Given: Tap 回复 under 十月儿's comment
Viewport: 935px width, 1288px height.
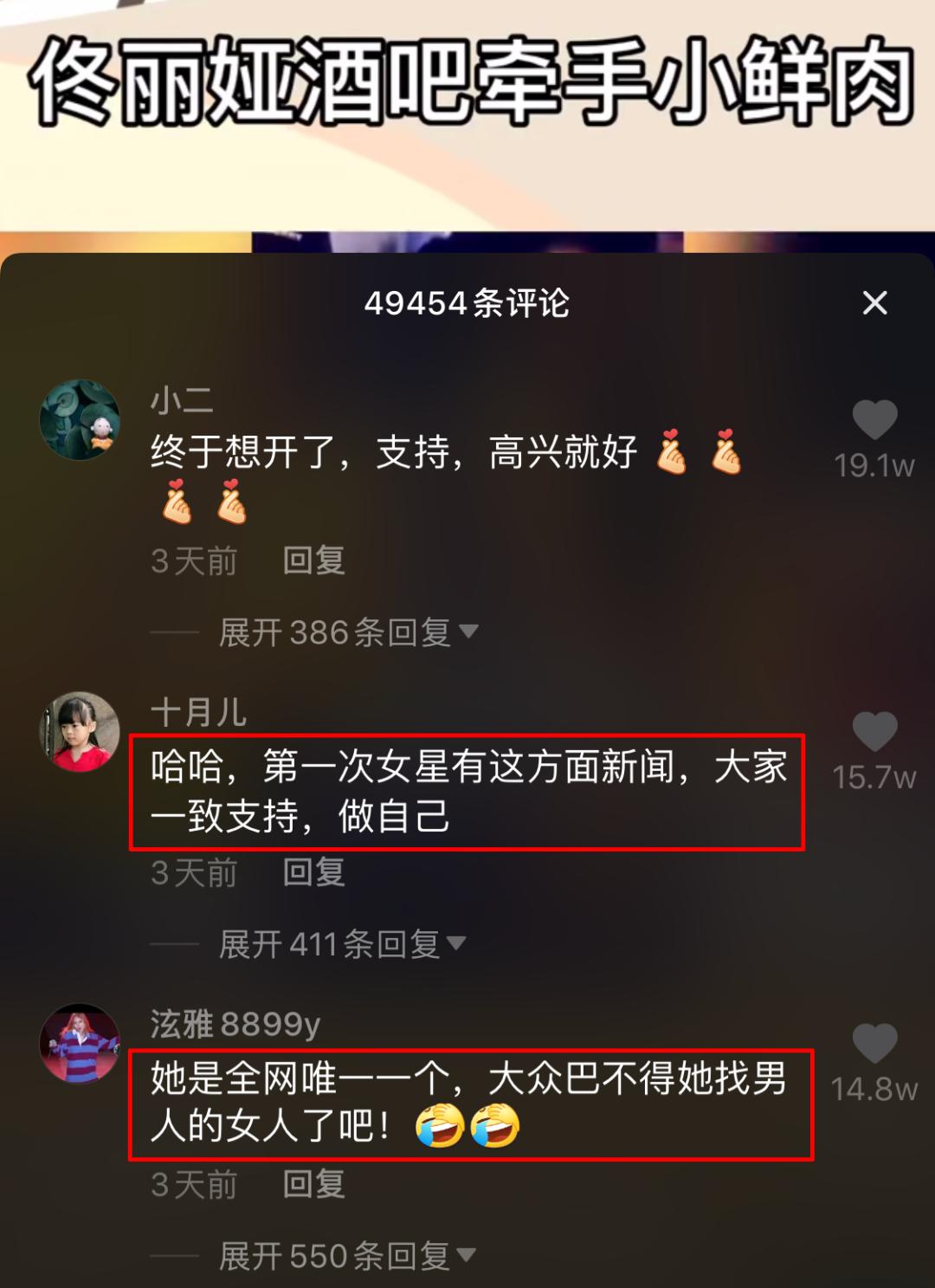Looking at the screenshot, I should click(313, 872).
